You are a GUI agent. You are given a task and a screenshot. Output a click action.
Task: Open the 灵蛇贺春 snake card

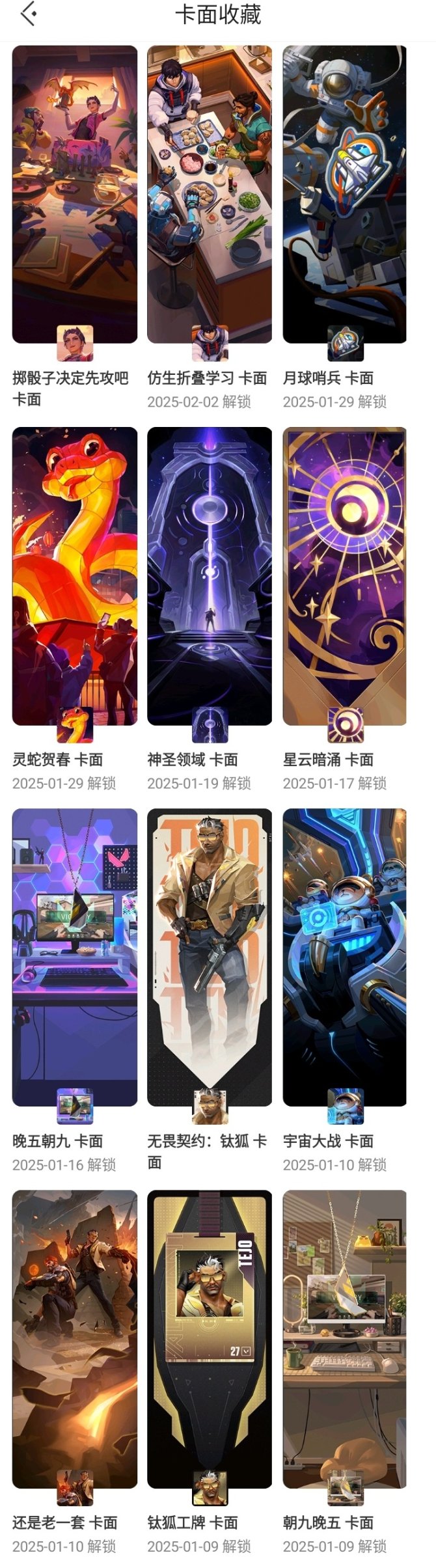coord(74,576)
